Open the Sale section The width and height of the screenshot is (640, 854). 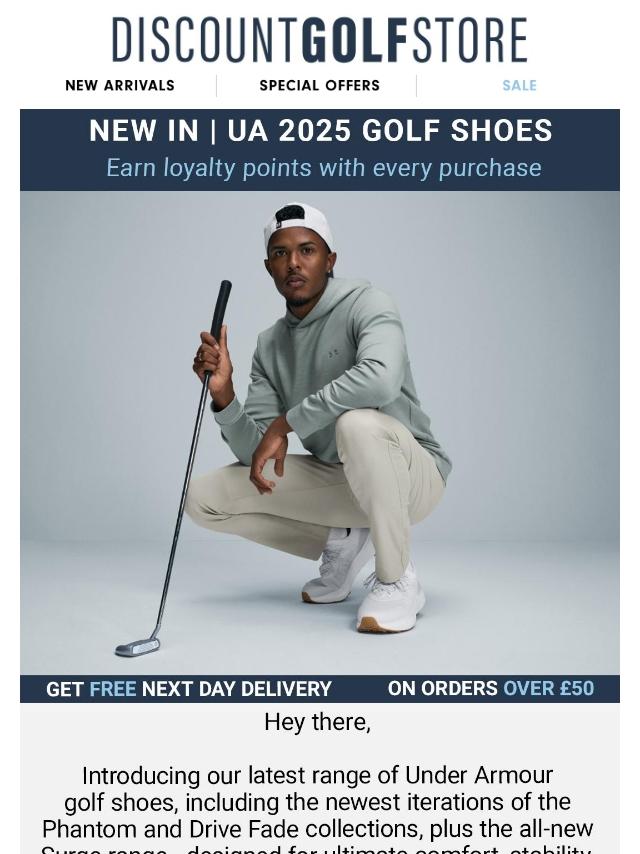tap(519, 86)
